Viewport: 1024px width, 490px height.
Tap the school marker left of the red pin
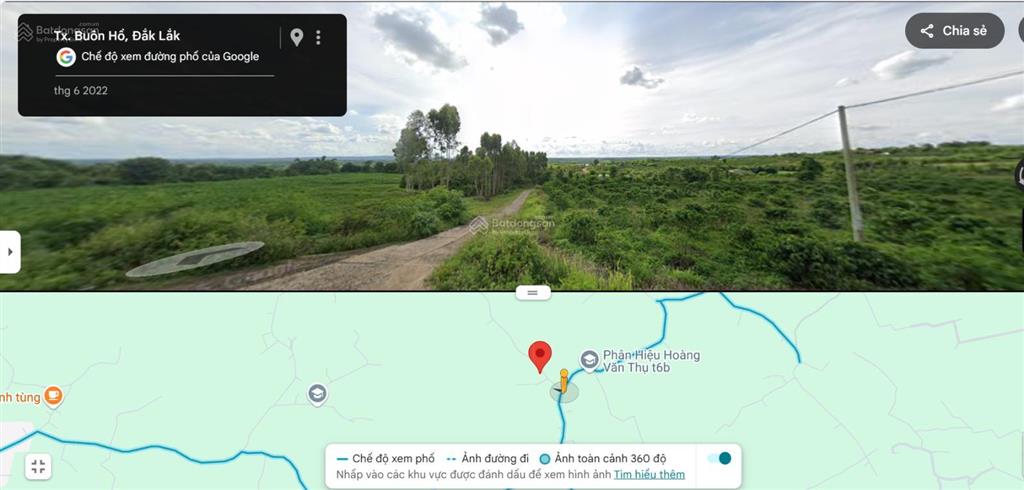pos(317,394)
